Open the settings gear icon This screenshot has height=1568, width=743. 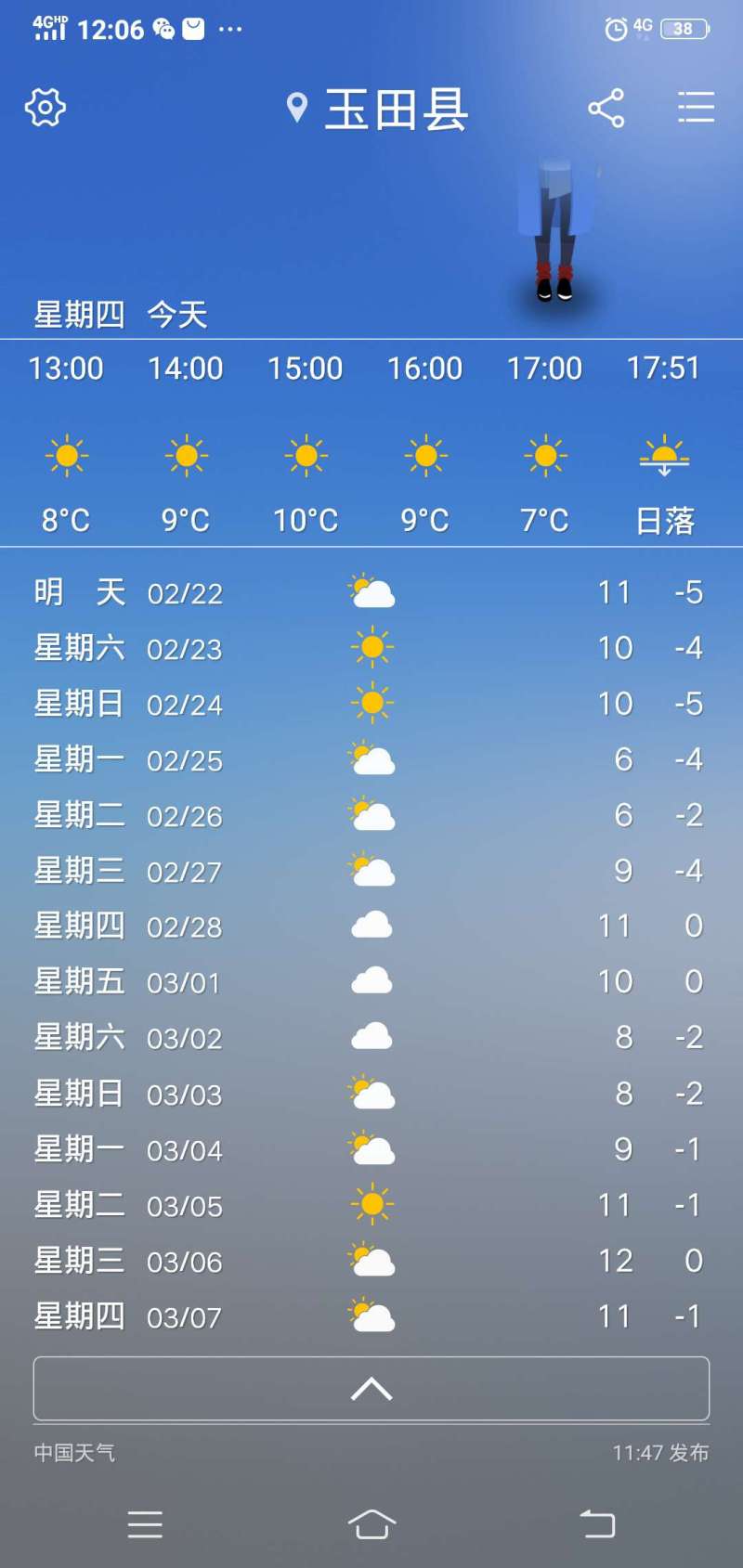pos(46,108)
